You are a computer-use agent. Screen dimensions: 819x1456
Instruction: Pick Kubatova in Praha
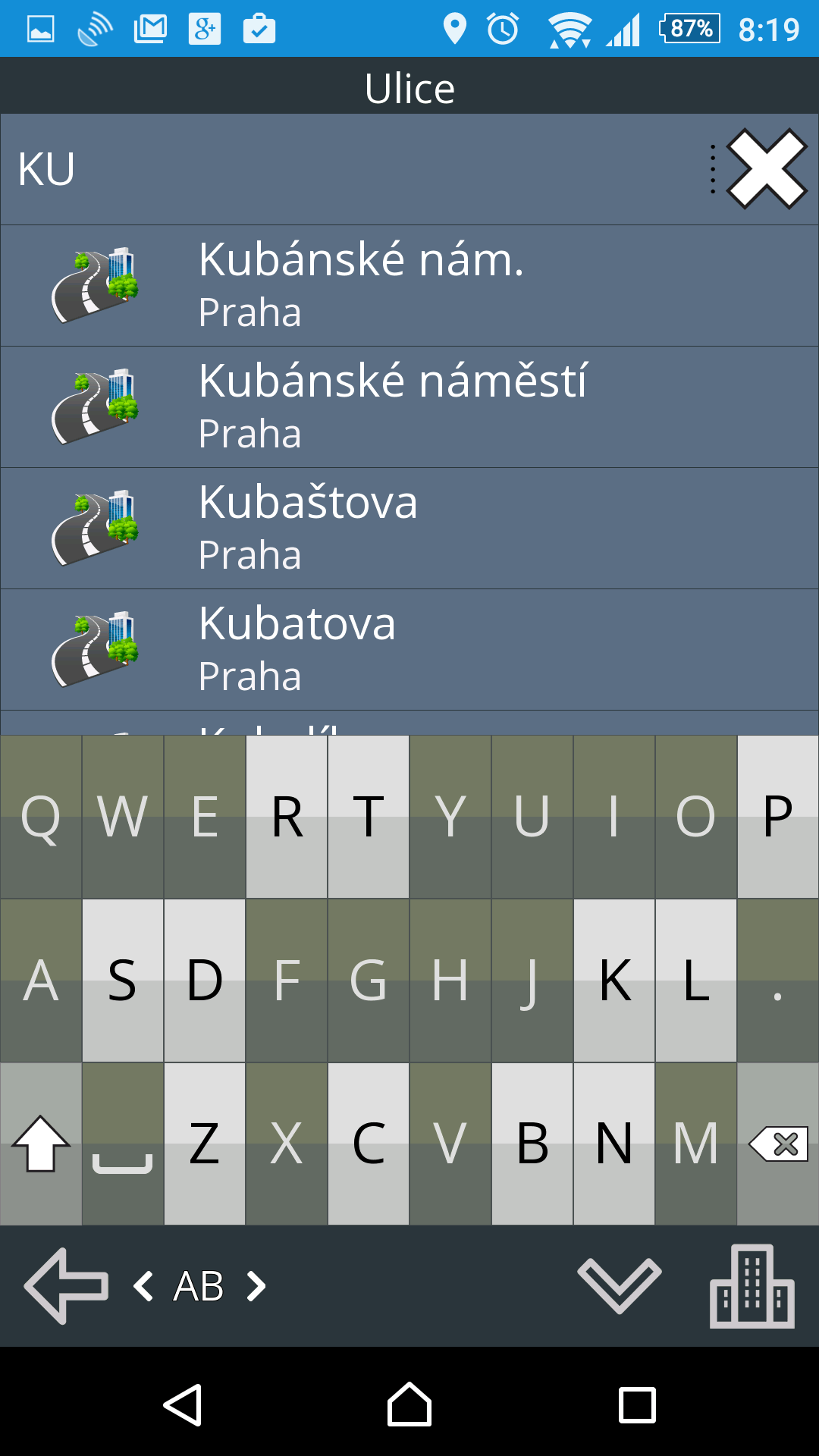click(409, 650)
